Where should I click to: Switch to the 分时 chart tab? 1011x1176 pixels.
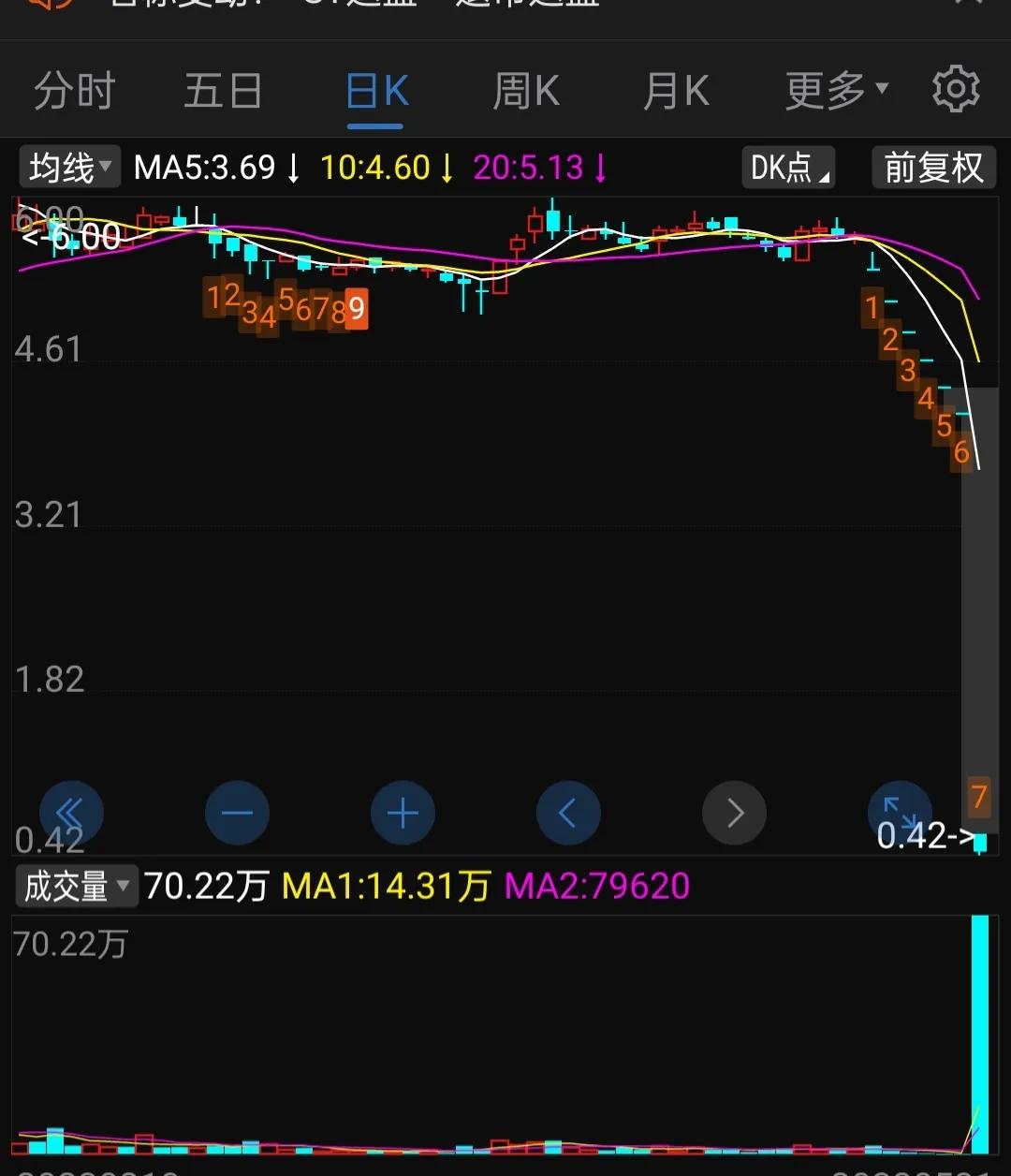(73, 89)
